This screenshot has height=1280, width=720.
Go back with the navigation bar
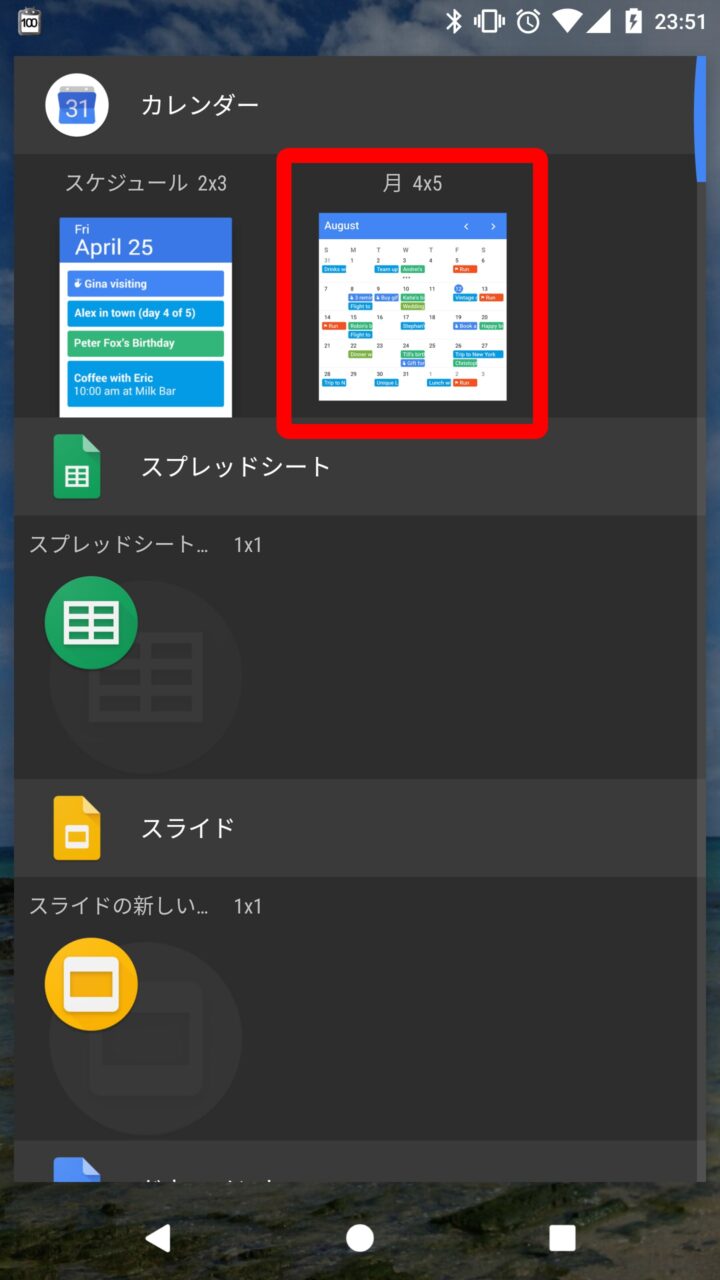click(x=158, y=1238)
